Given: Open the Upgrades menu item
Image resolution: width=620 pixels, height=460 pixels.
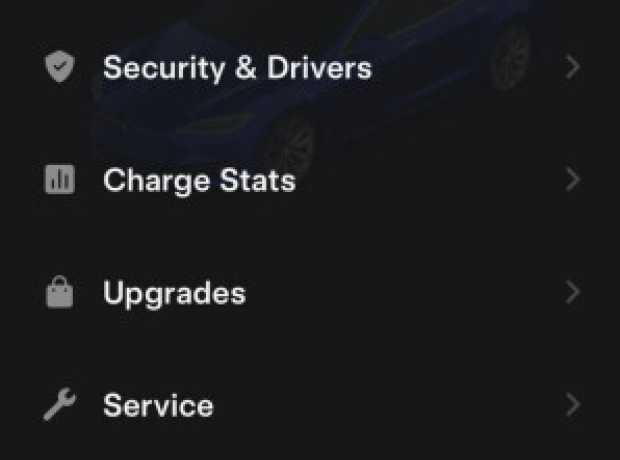Looking at the screenshot, I should pos(174,294).
